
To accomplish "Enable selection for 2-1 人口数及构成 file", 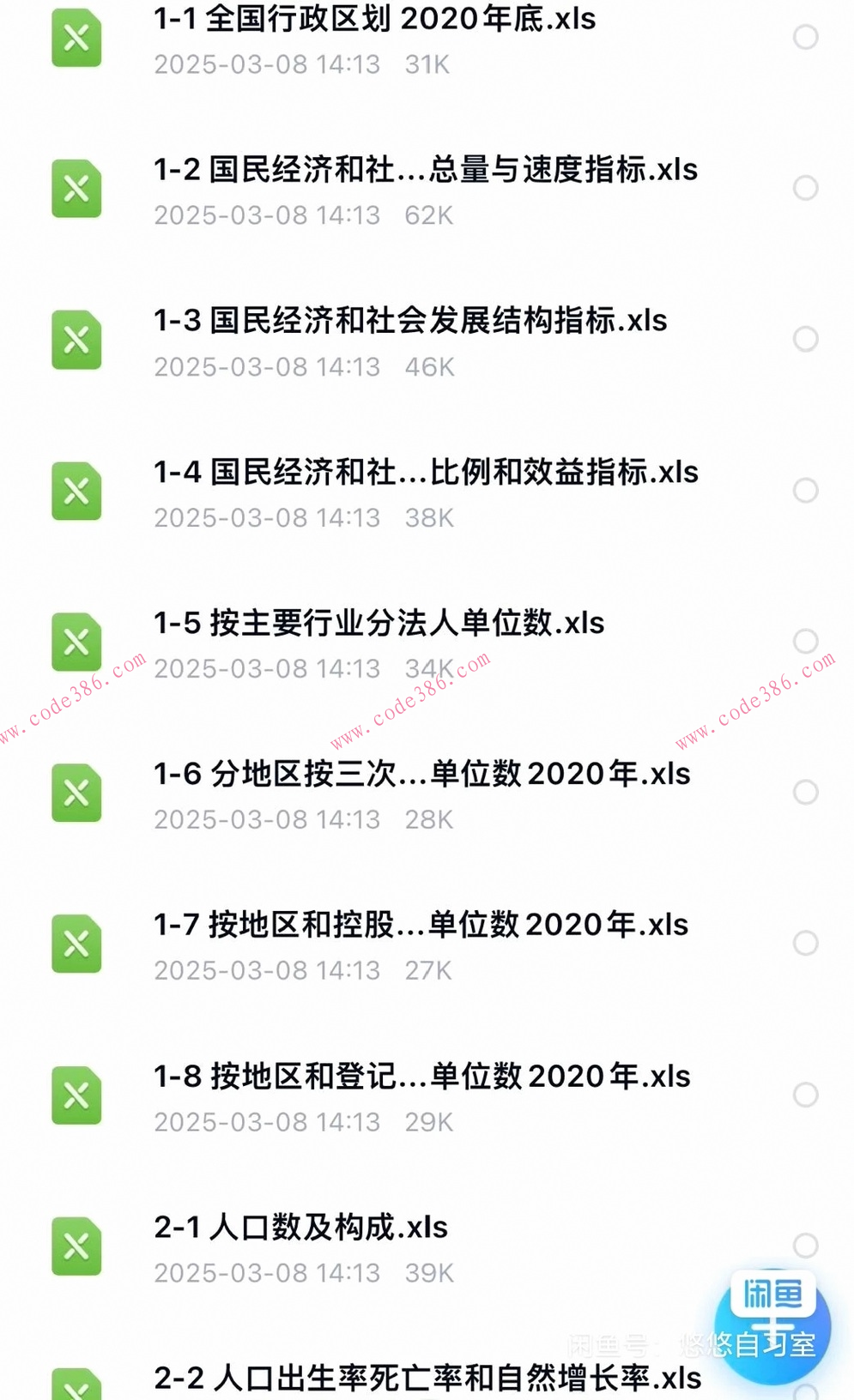I will 806,1246.
